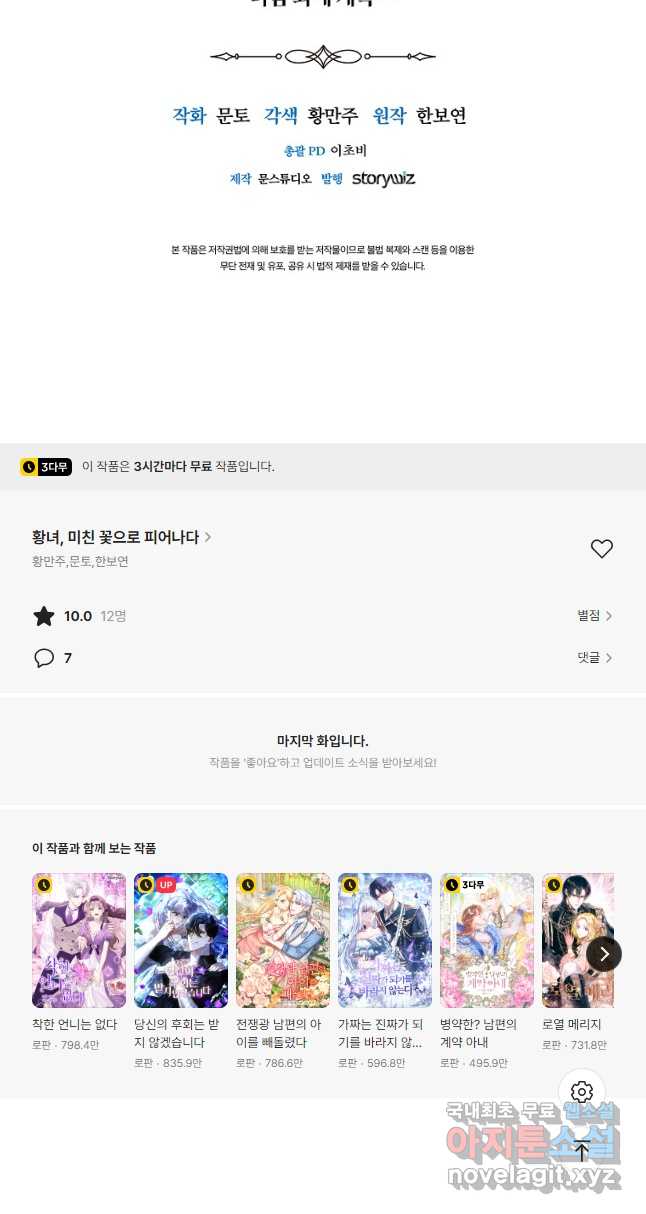The height and width of the screenshot is (1214, 646).
Task: Open the 별점 star ratings page
Action: coord(594,616)
